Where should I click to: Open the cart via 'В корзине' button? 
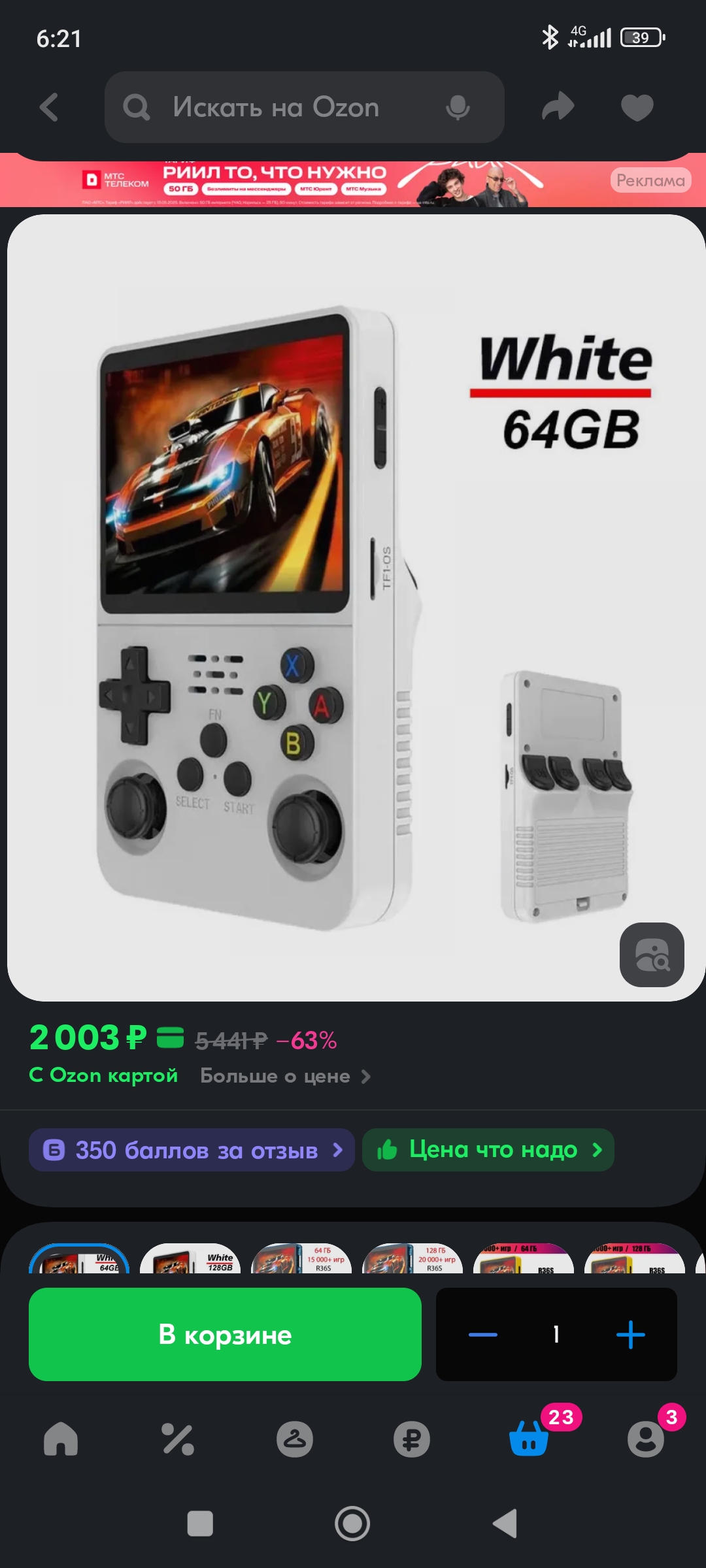(x=225, y=1334)
